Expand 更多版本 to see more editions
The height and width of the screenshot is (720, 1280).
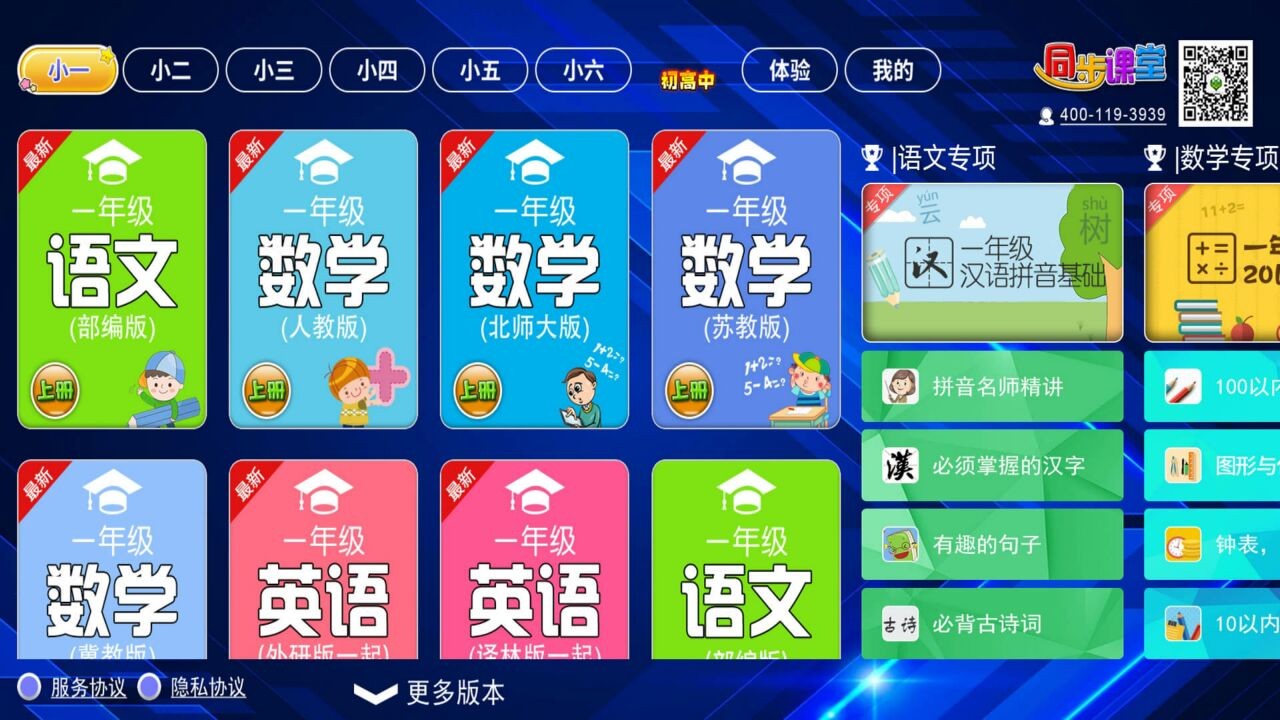pyautogui.click(x=430, y=692)
